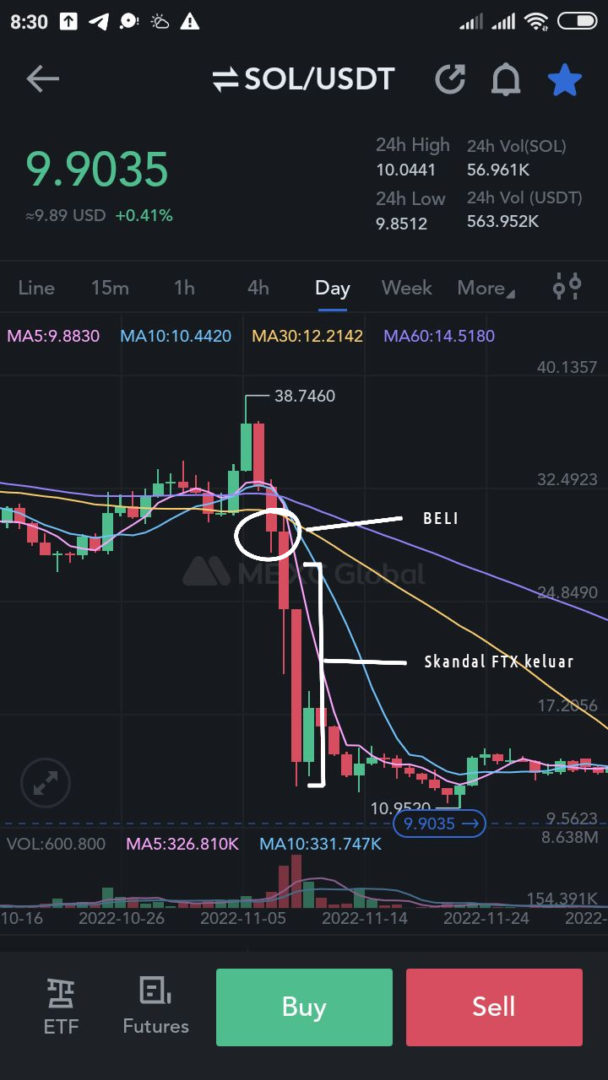The image size is (608, 1080).
Task: Open the SOL/USDT pair switcher
Action: click(303, 79)
